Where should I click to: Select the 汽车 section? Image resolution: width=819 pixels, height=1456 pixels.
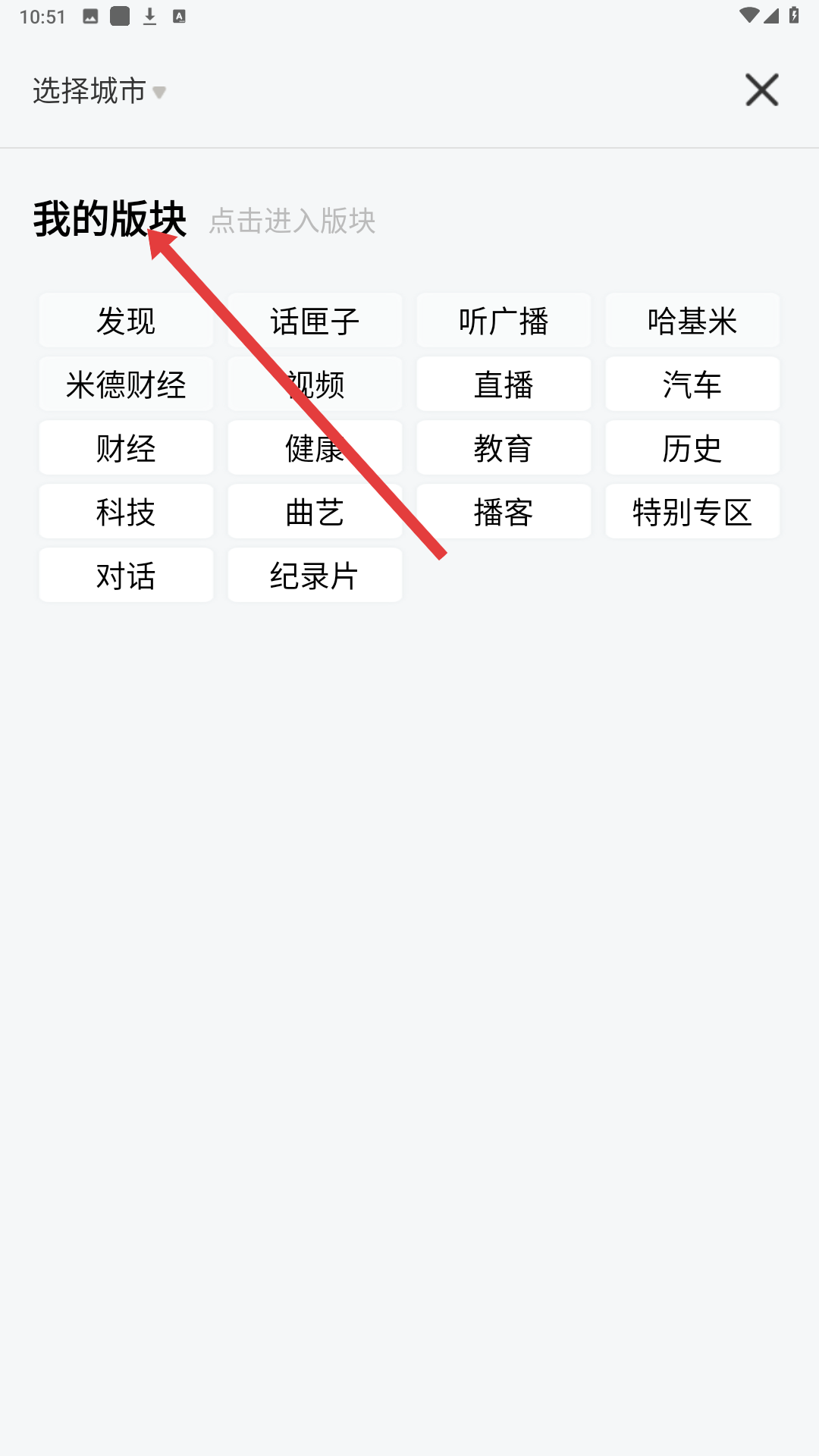[x=692, y=384]
